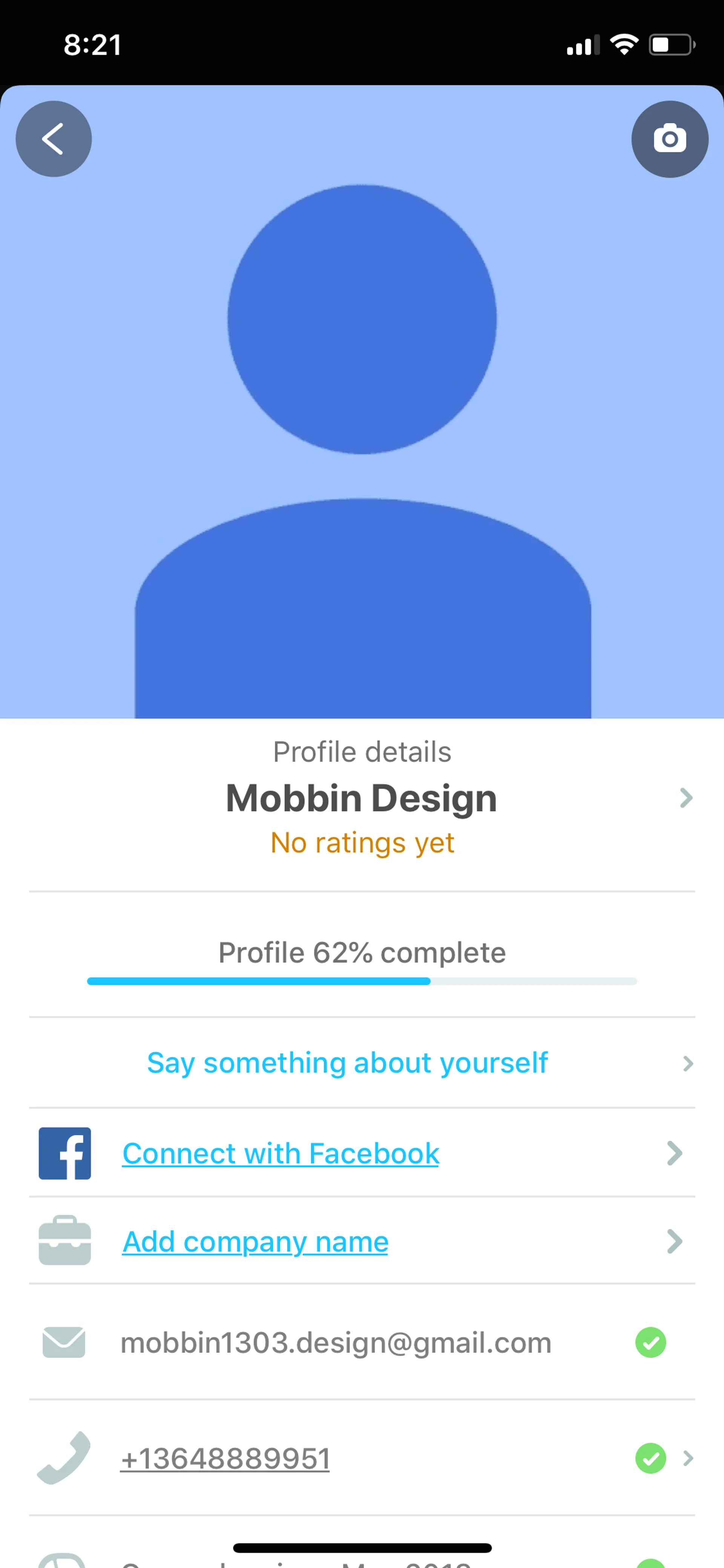Select Connect with Facebook
Screen dimensions: 724x1568
(x=281, y=1153)
